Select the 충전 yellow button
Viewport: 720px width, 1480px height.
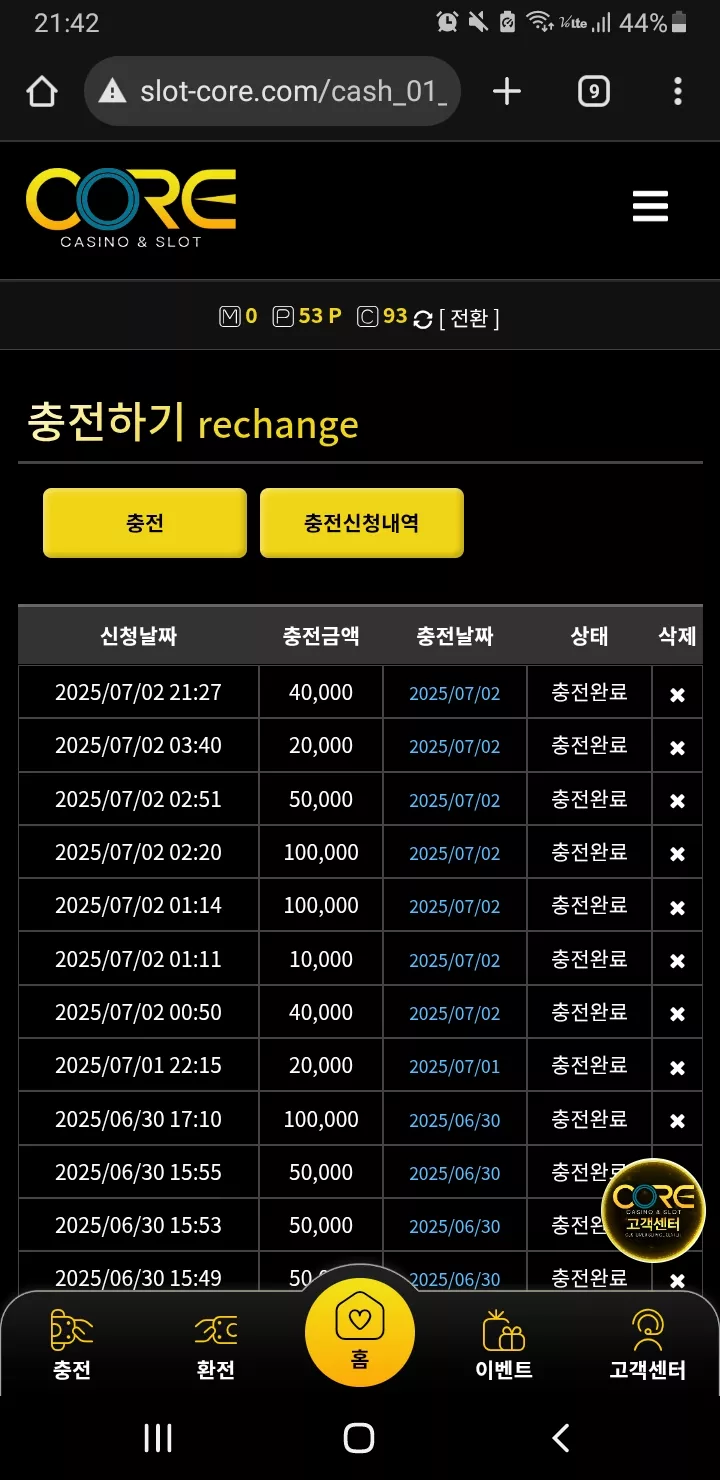point(145,523)
